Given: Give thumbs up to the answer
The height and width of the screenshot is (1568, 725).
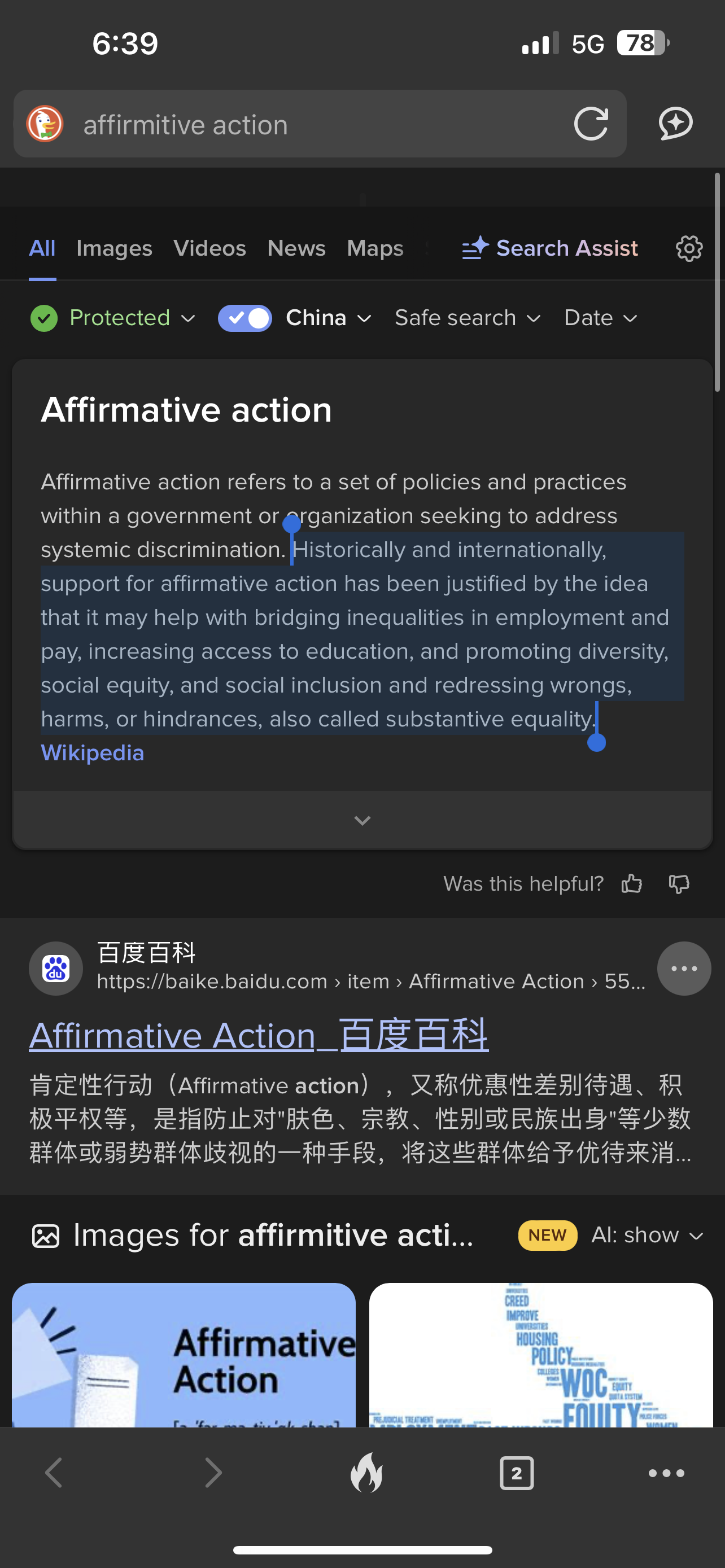Looking at the screenshot, I should [x=632, y=884].
